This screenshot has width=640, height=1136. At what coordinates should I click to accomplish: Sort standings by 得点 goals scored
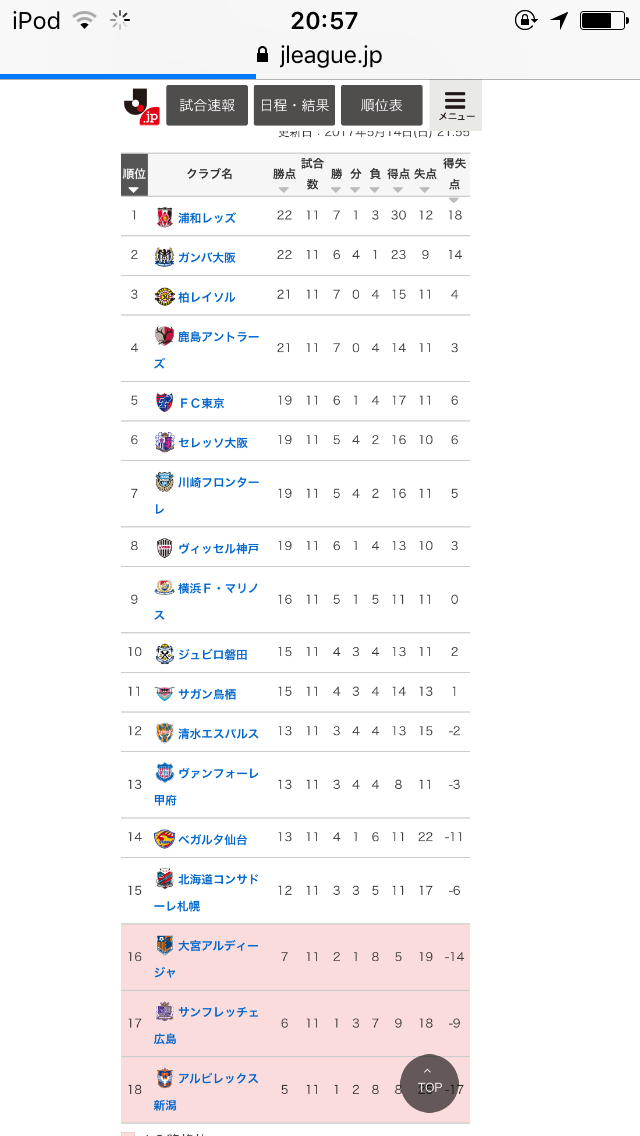(x=398, y=178)
